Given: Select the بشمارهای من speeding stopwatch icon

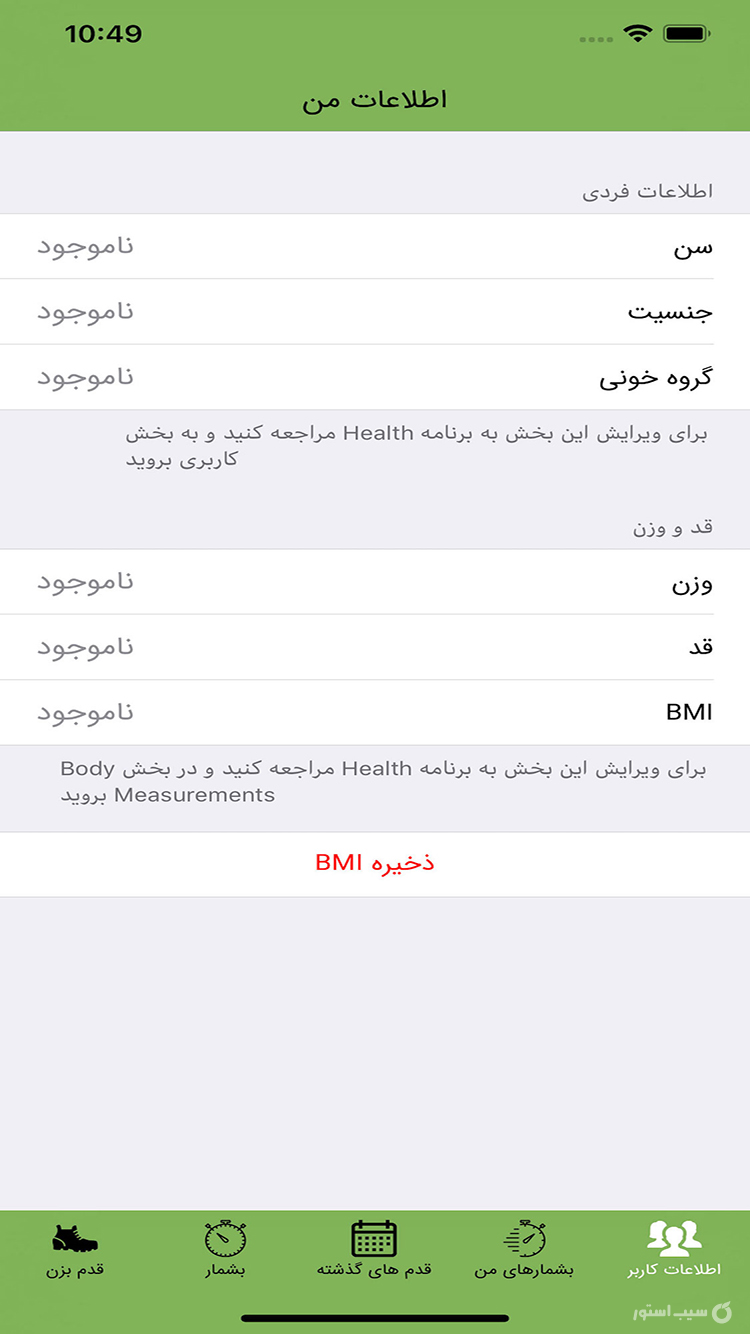Looking at the screenshot, I should [525, 1238].
